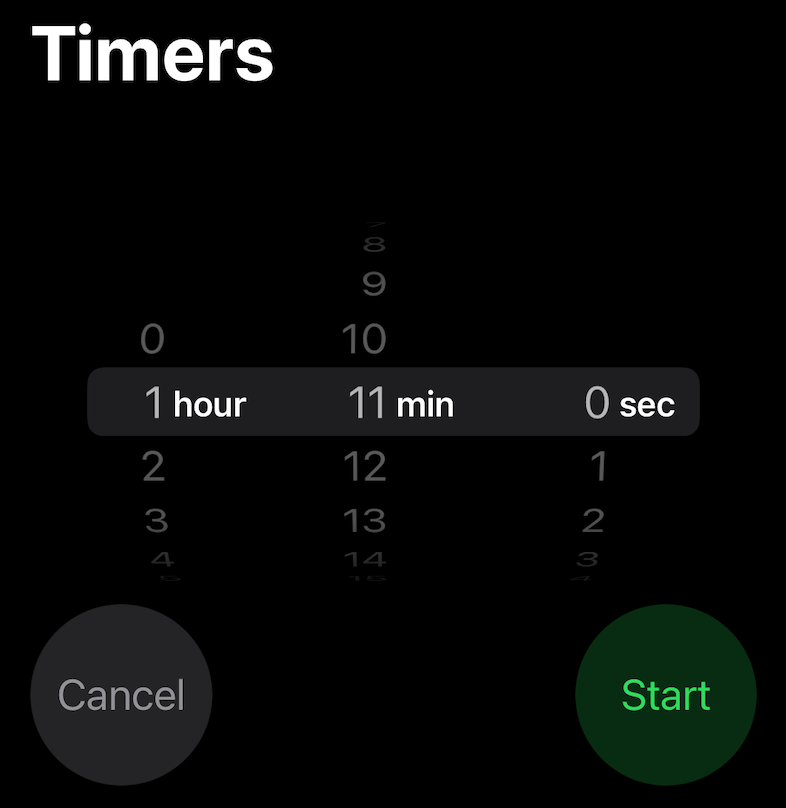The image size is (786, 808).
Task: Choose 12 in the minutes wheel
Action: click(x=364, y=466)
